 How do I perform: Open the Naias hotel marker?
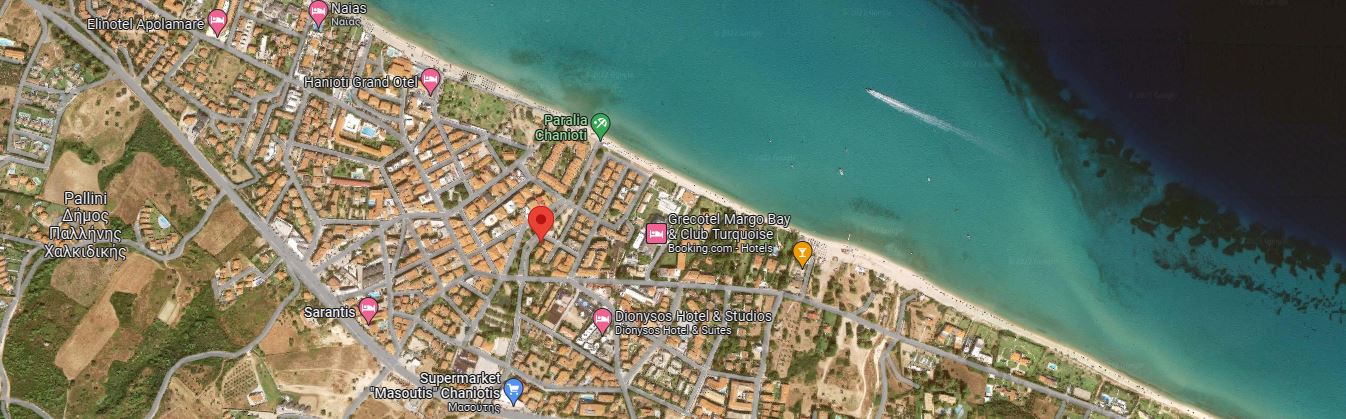pyautogui.click(x=318, y=13)
